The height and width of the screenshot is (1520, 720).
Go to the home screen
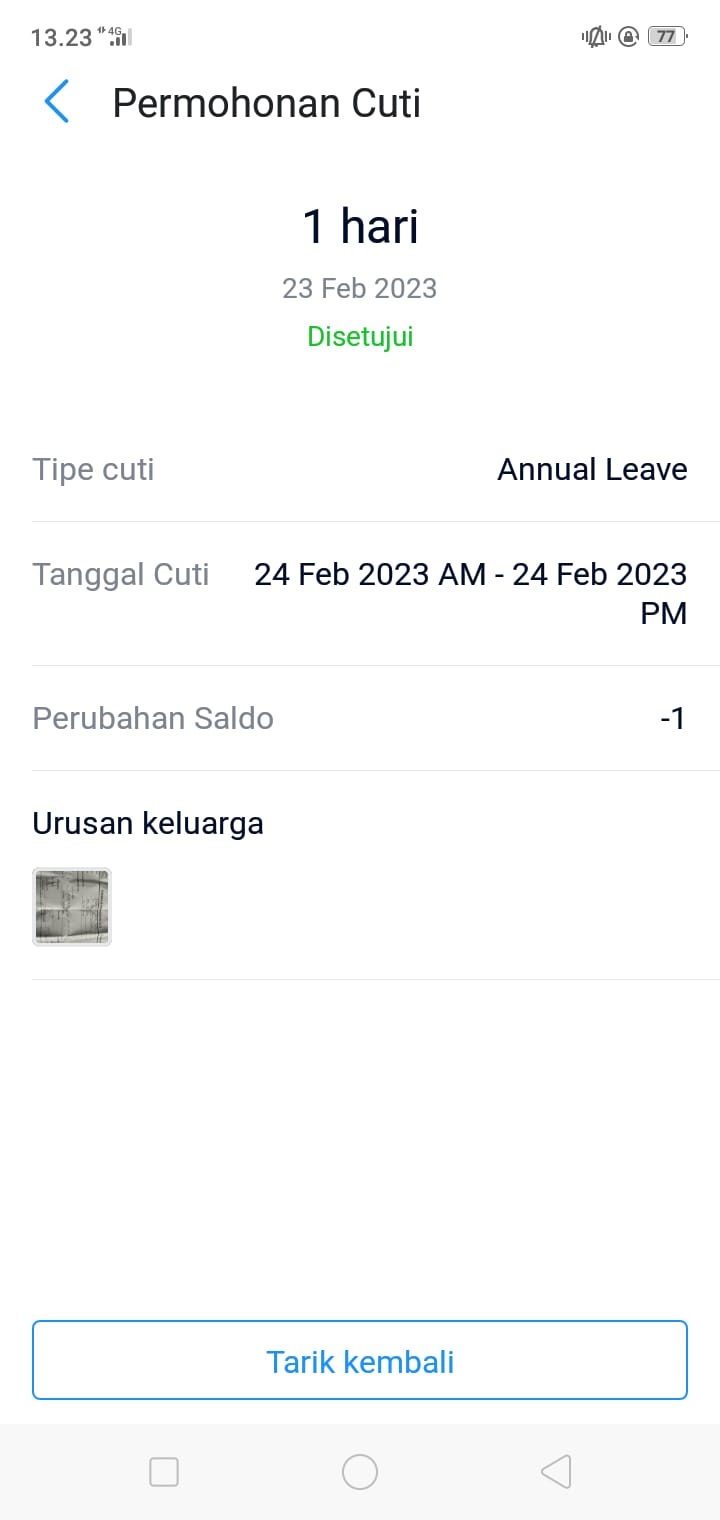pyautogui.click(x=360, y=1472)
